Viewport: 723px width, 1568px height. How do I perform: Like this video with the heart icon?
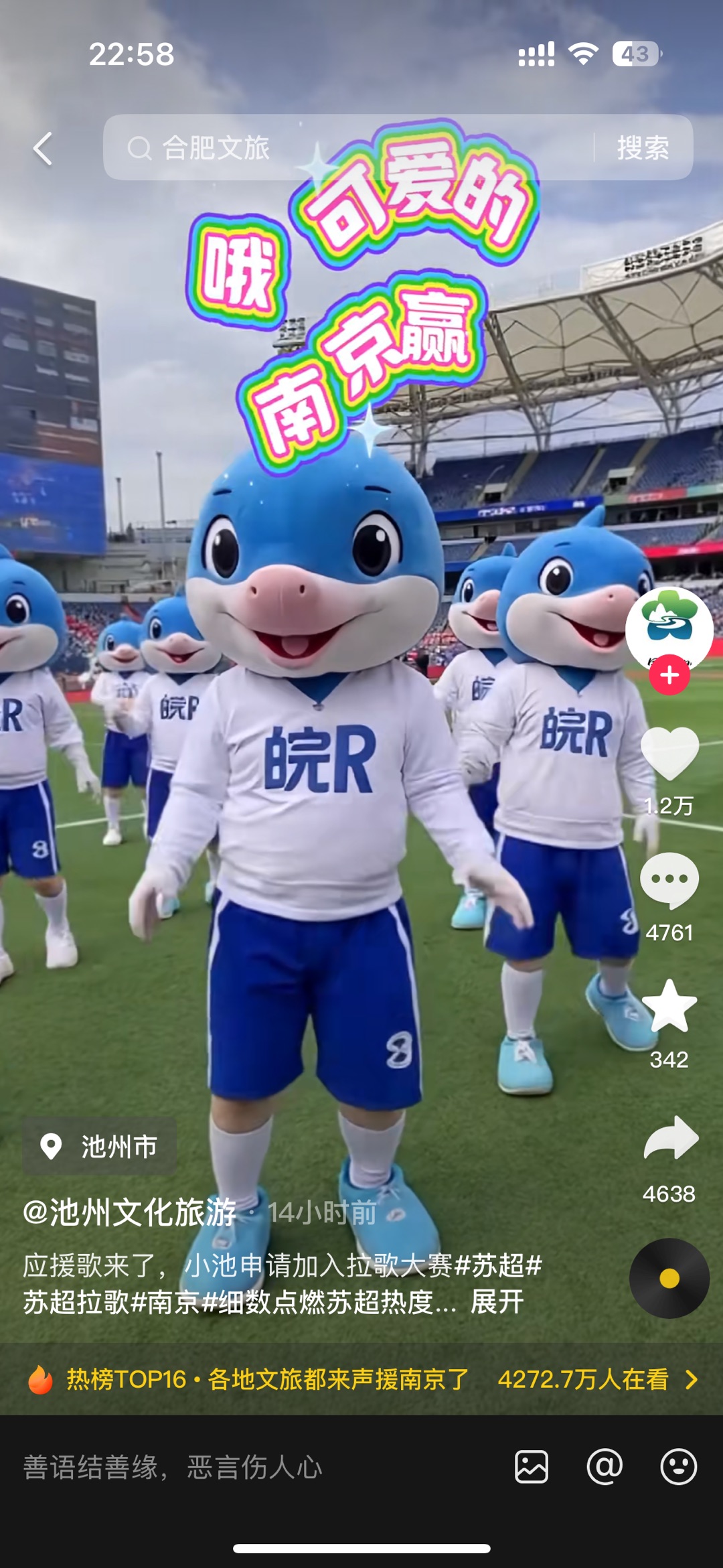(669, 754)
